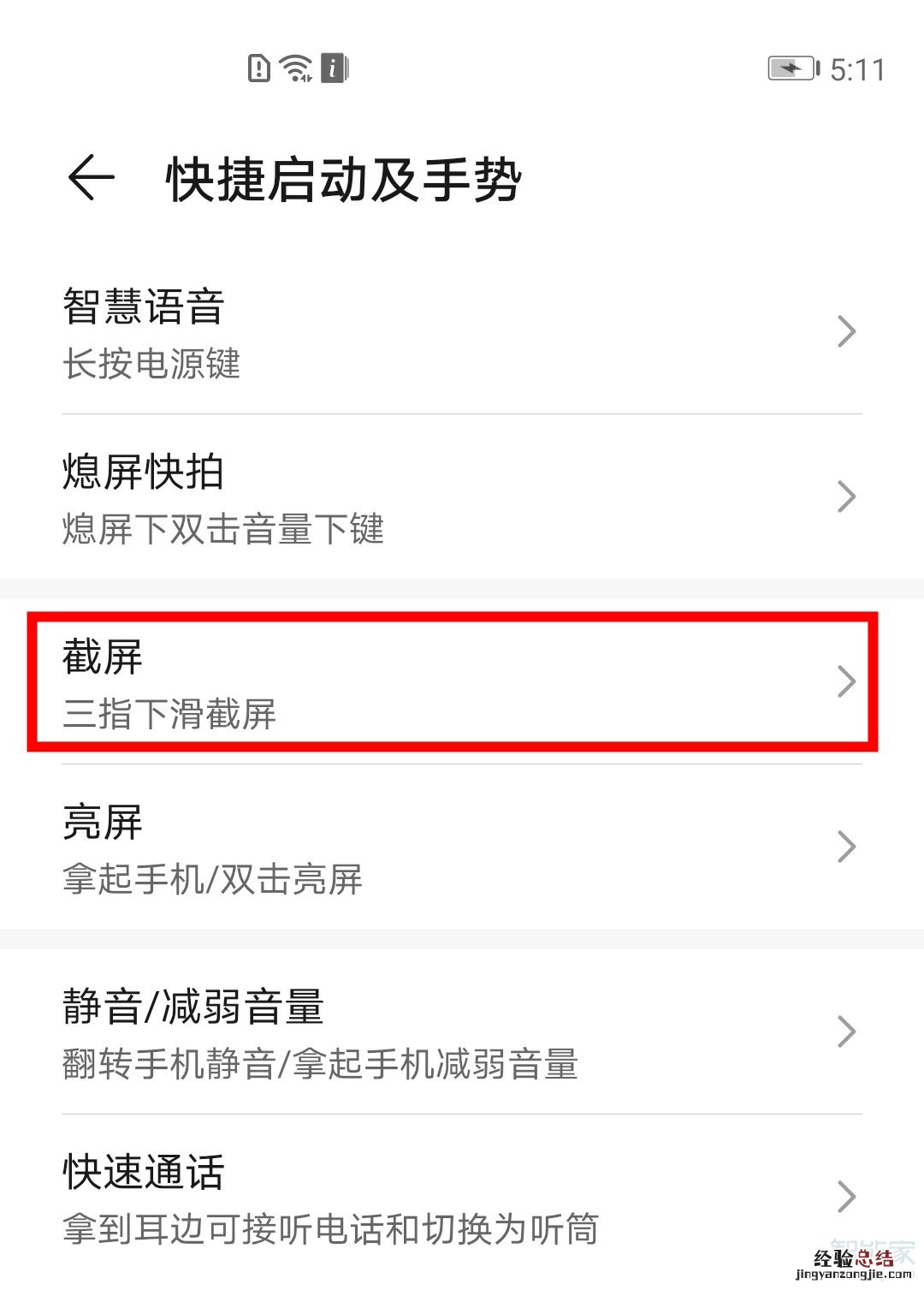Open 快速通话 settings row

pos(462,1198)
